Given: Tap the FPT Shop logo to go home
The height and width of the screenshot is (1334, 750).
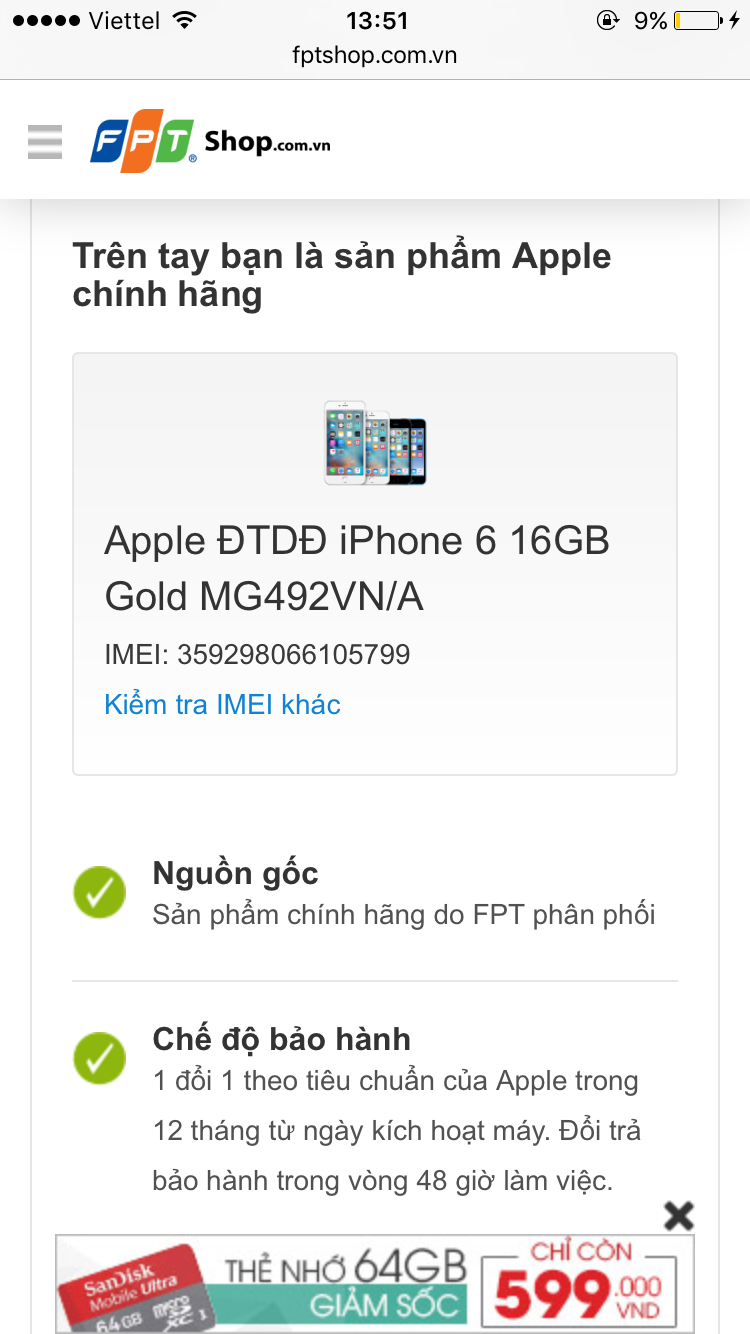Looking at the screenshot, I should click(x=210, y=142).
